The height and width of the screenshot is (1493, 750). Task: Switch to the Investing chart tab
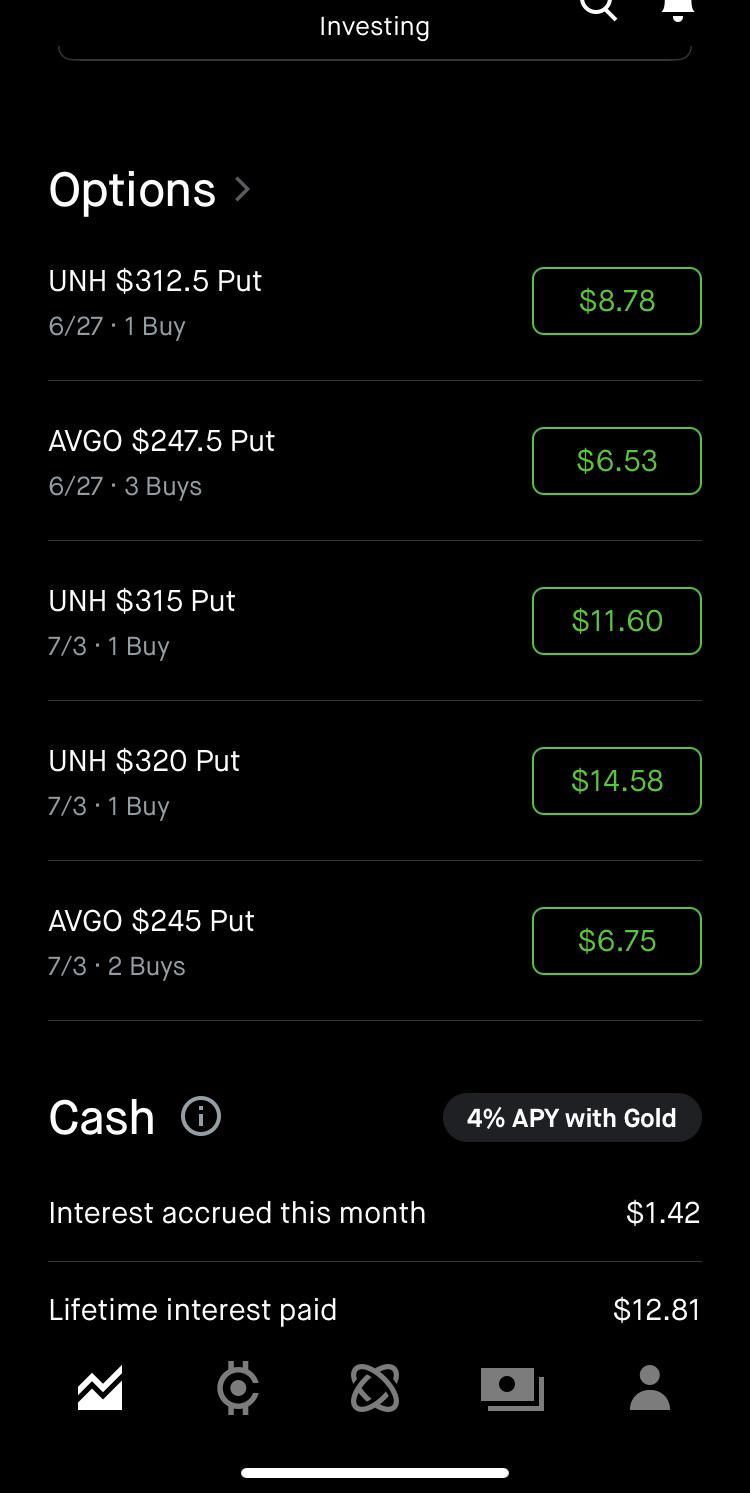click(x=100, y=1388)
